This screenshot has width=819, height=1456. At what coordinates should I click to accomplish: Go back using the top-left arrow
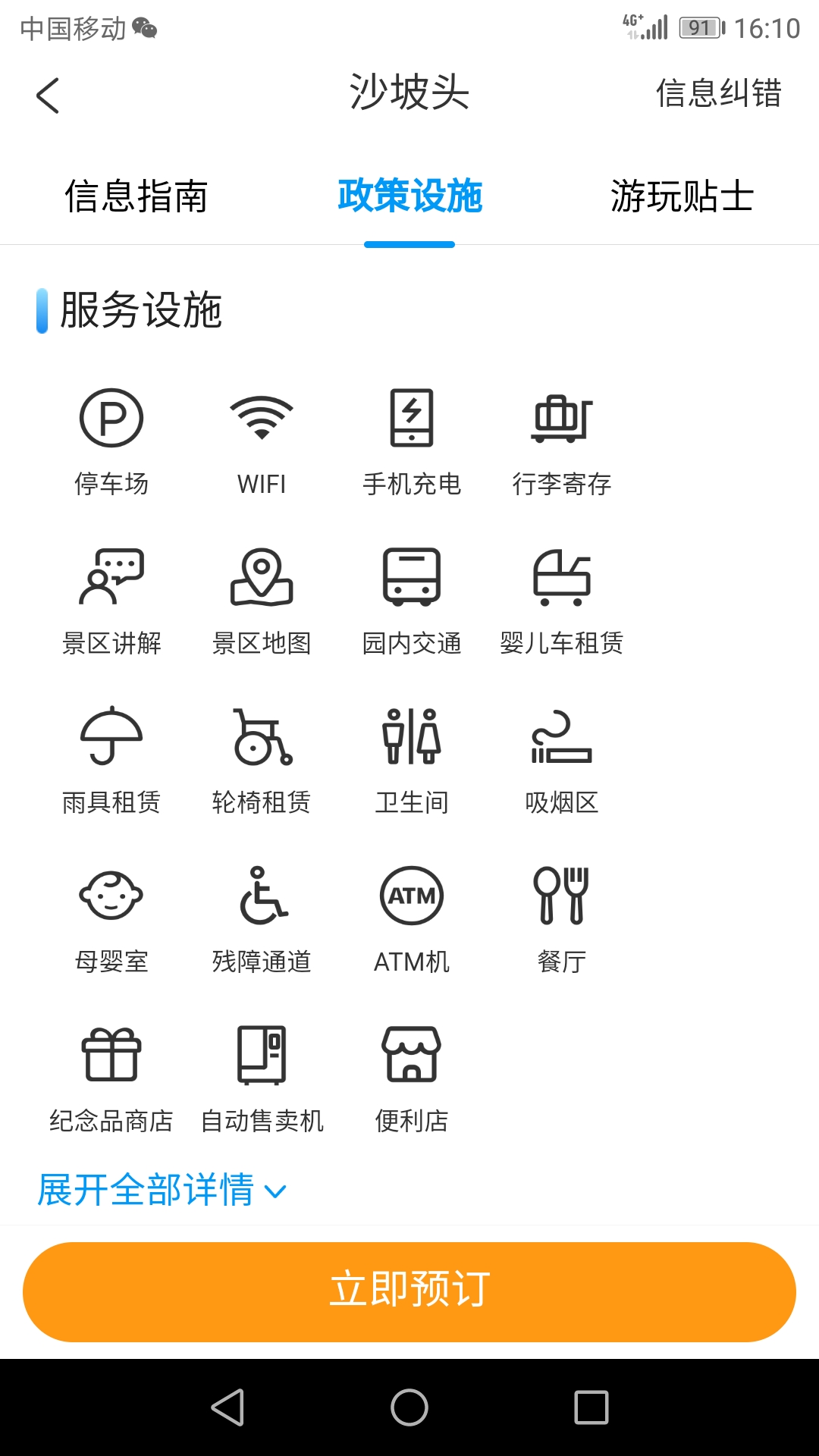point(47,96)
